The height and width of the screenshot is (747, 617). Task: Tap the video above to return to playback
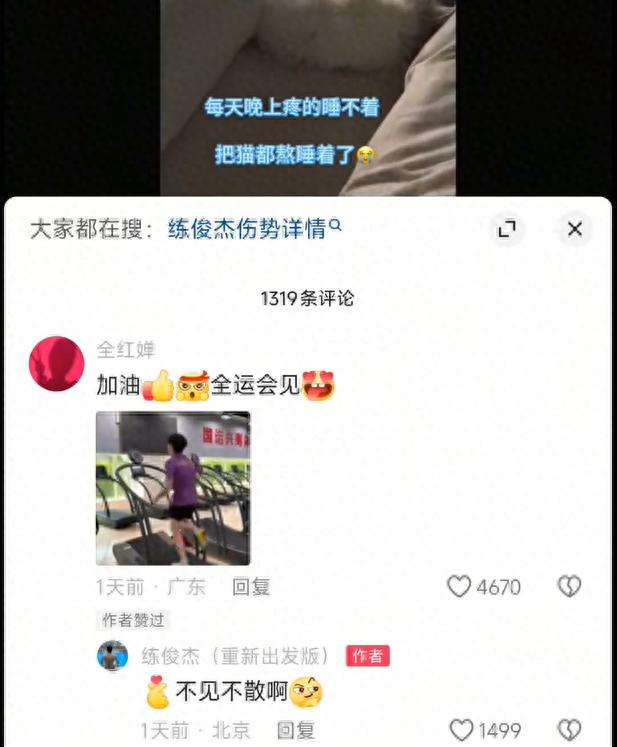308,98
